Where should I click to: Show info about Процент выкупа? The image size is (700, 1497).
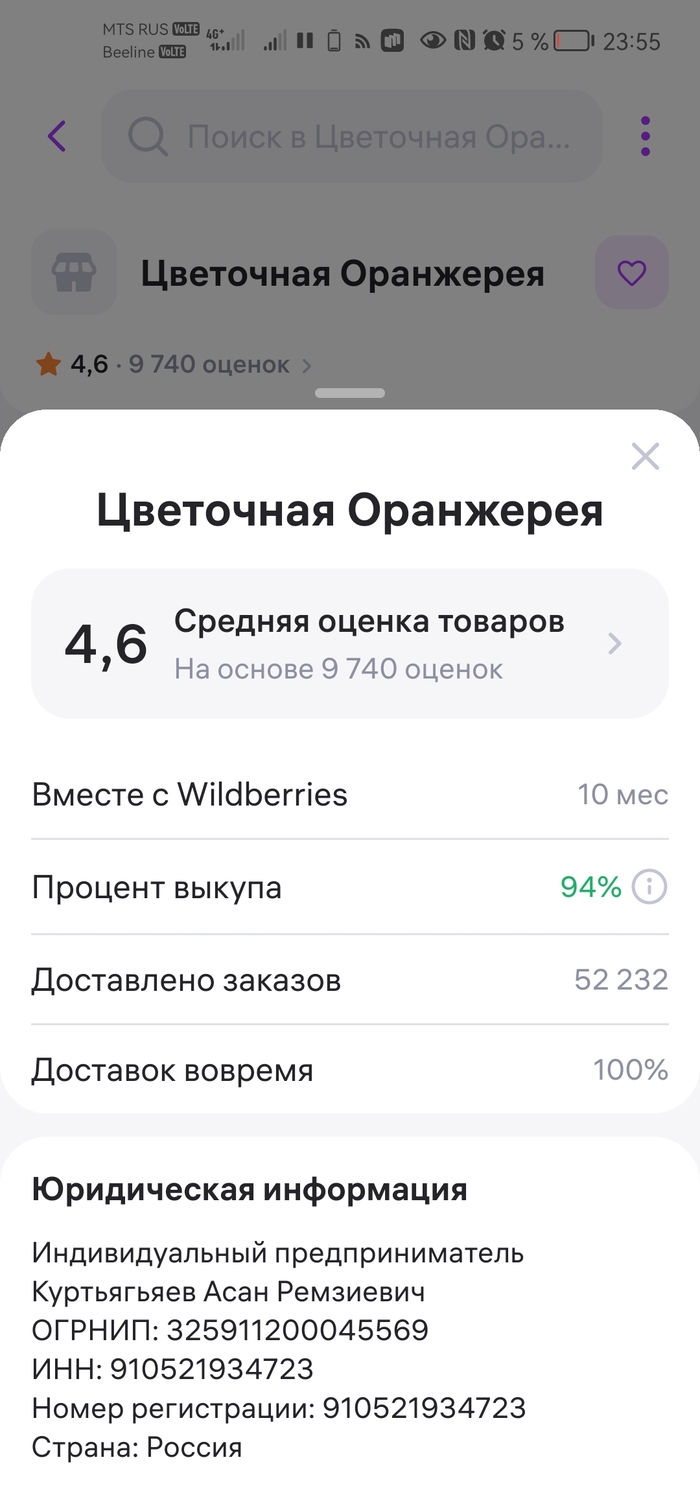(650, 887)
